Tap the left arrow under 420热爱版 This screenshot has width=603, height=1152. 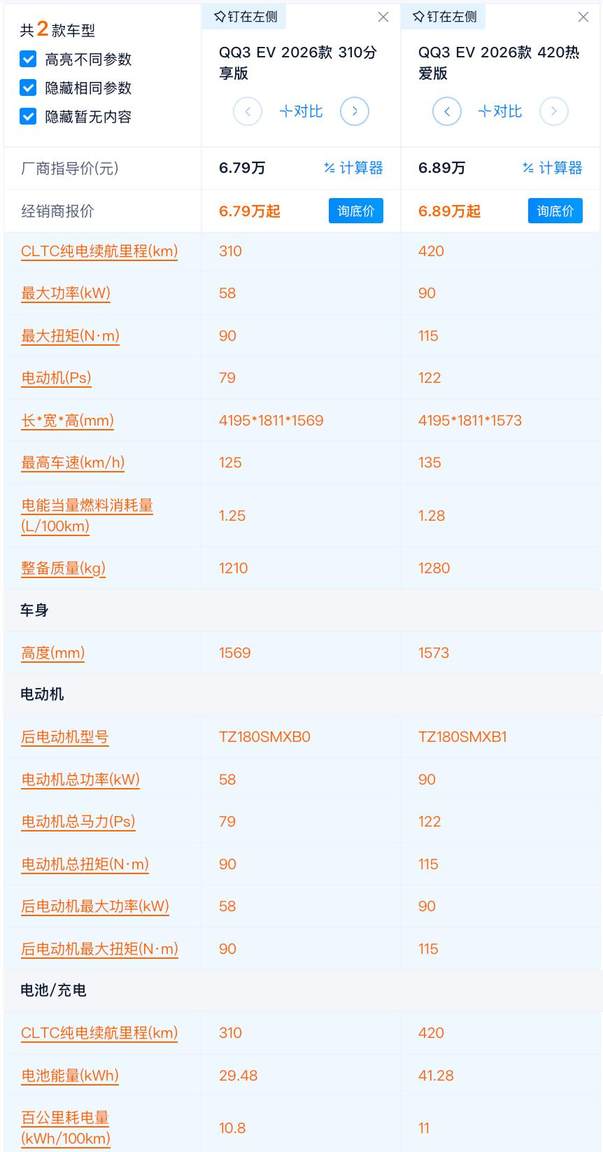pyautogui.click(x=447, y=111)
